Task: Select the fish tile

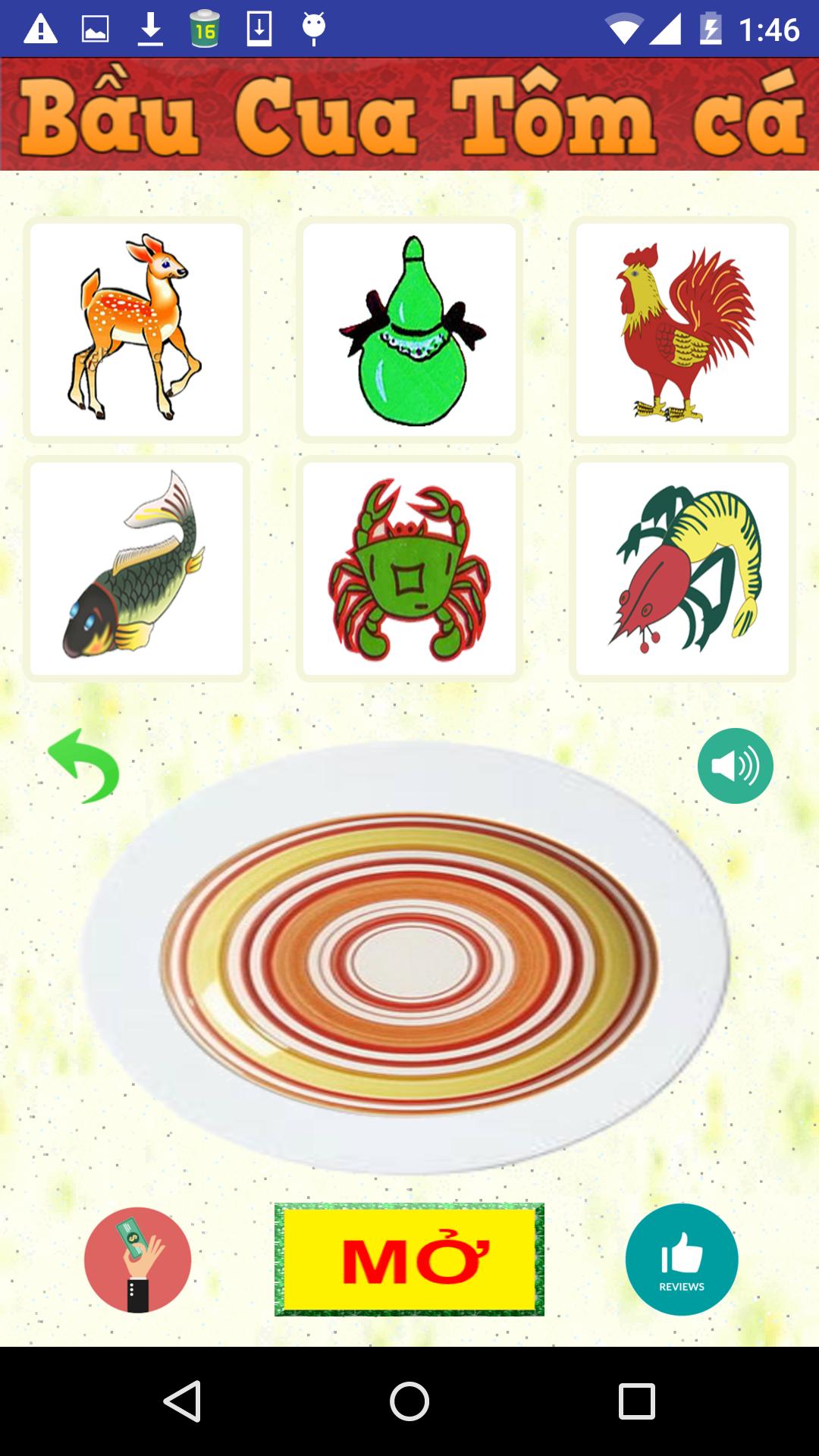Action: click(136, 568)
